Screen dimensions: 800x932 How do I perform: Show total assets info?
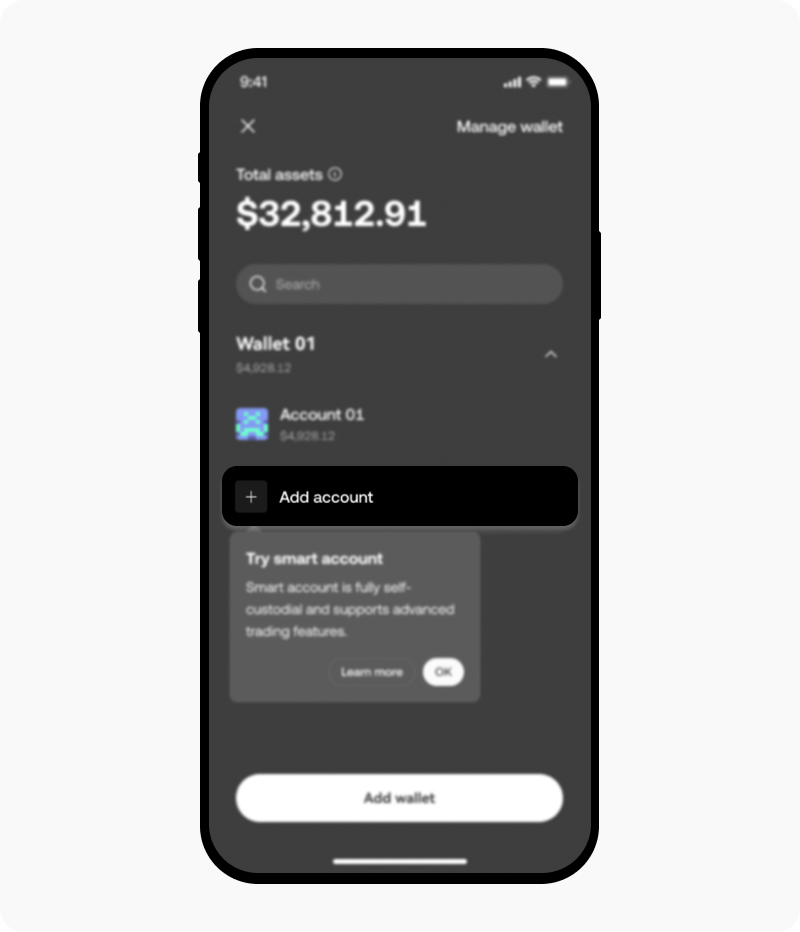335,174
